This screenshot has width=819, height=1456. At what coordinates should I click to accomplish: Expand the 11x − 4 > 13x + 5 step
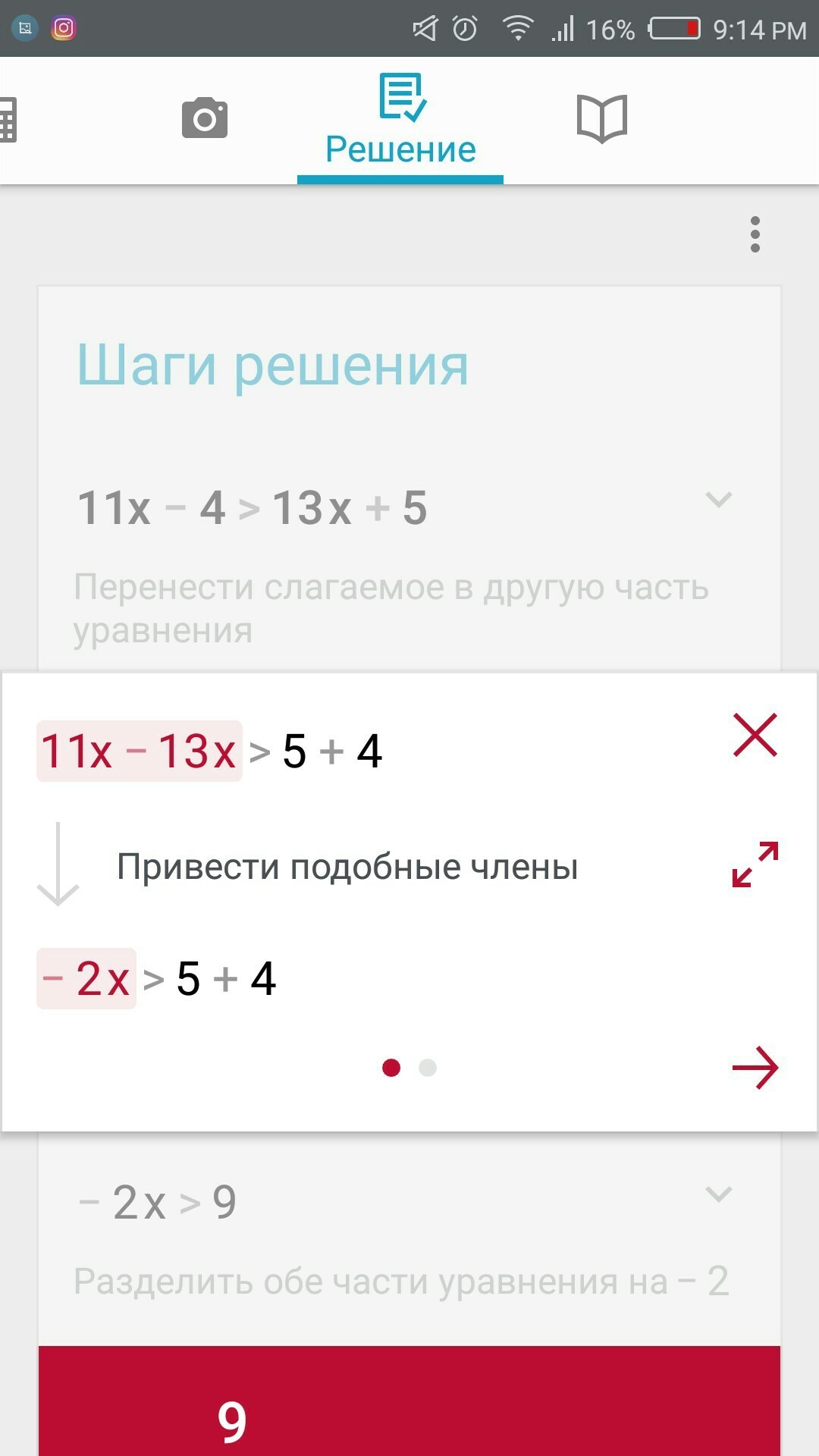(x=718, y=500)
